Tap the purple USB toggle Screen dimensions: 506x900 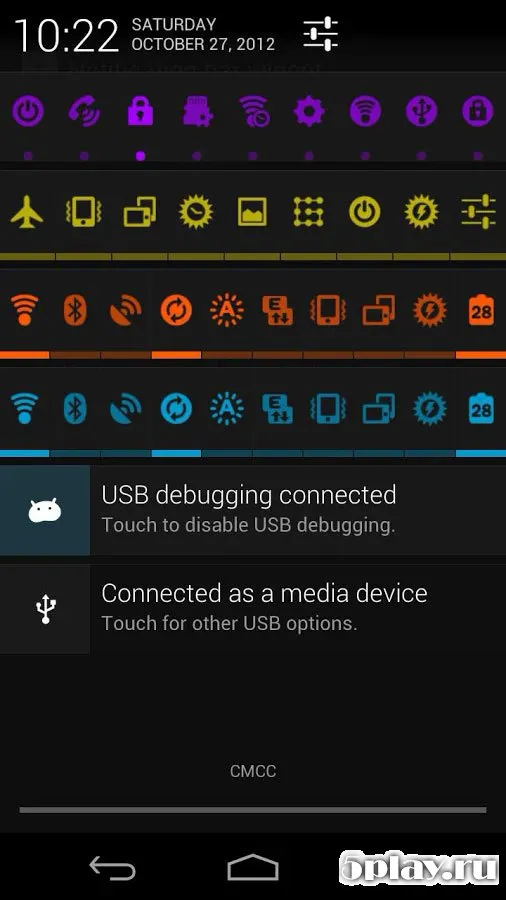coord(422,111)
